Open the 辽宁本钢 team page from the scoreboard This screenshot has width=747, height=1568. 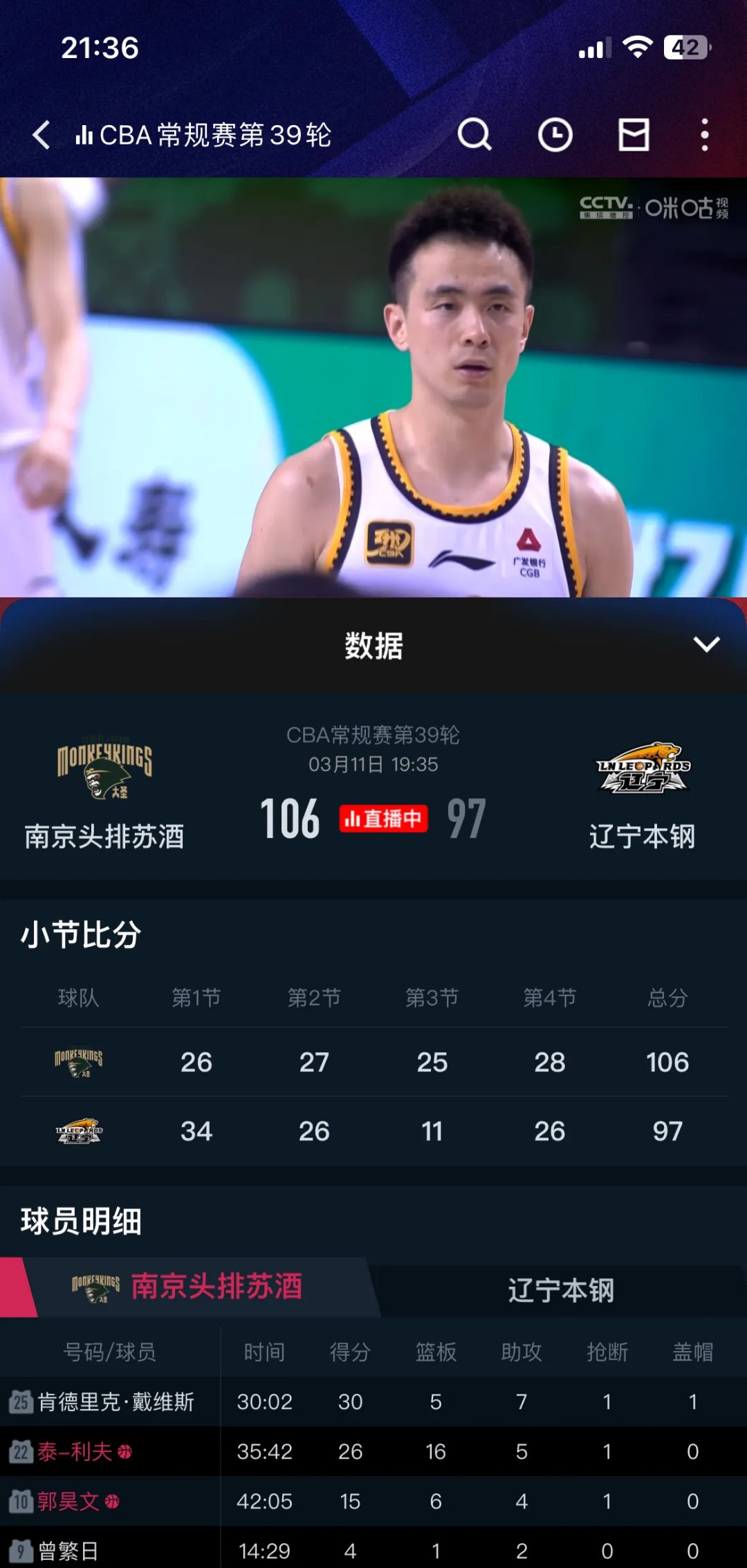(x=643, y=795)
